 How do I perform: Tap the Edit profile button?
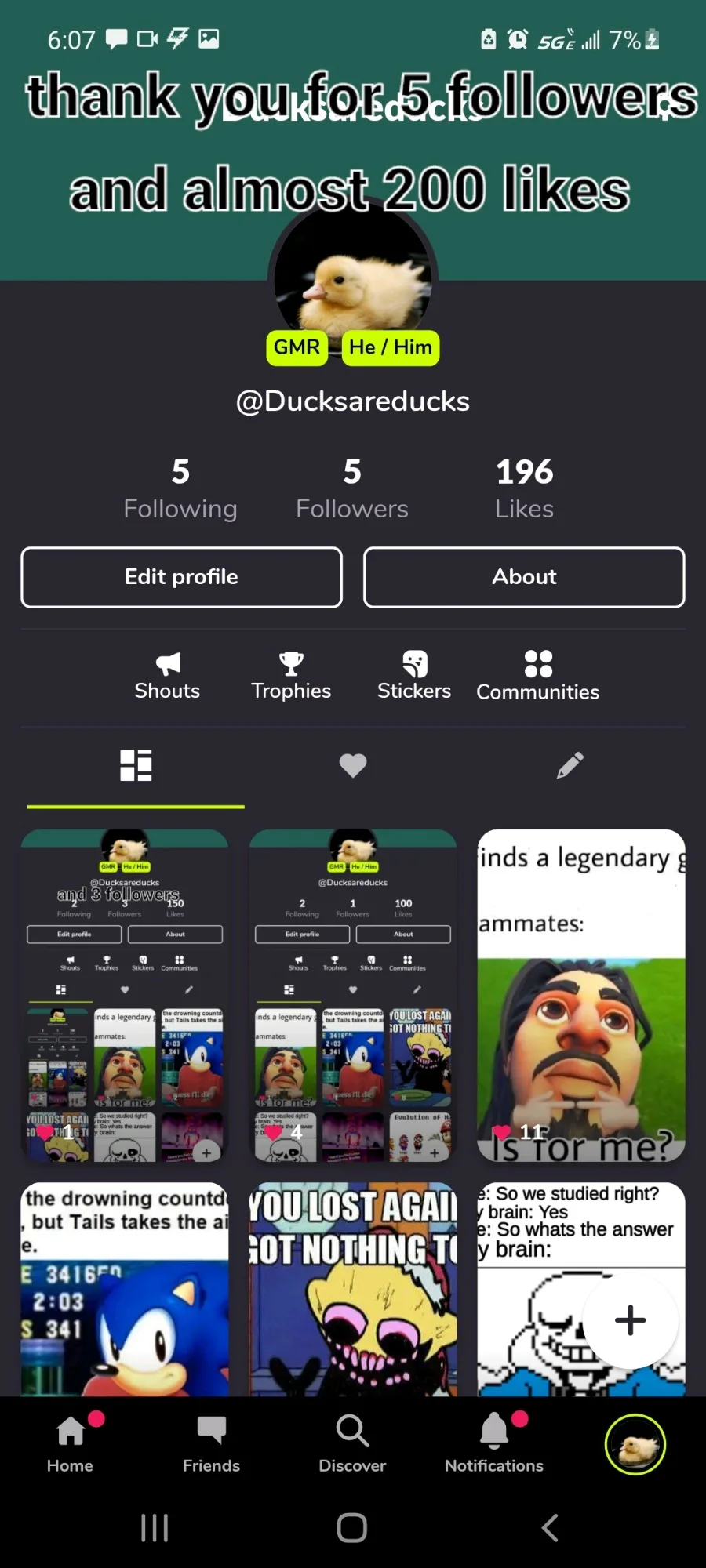181,577
